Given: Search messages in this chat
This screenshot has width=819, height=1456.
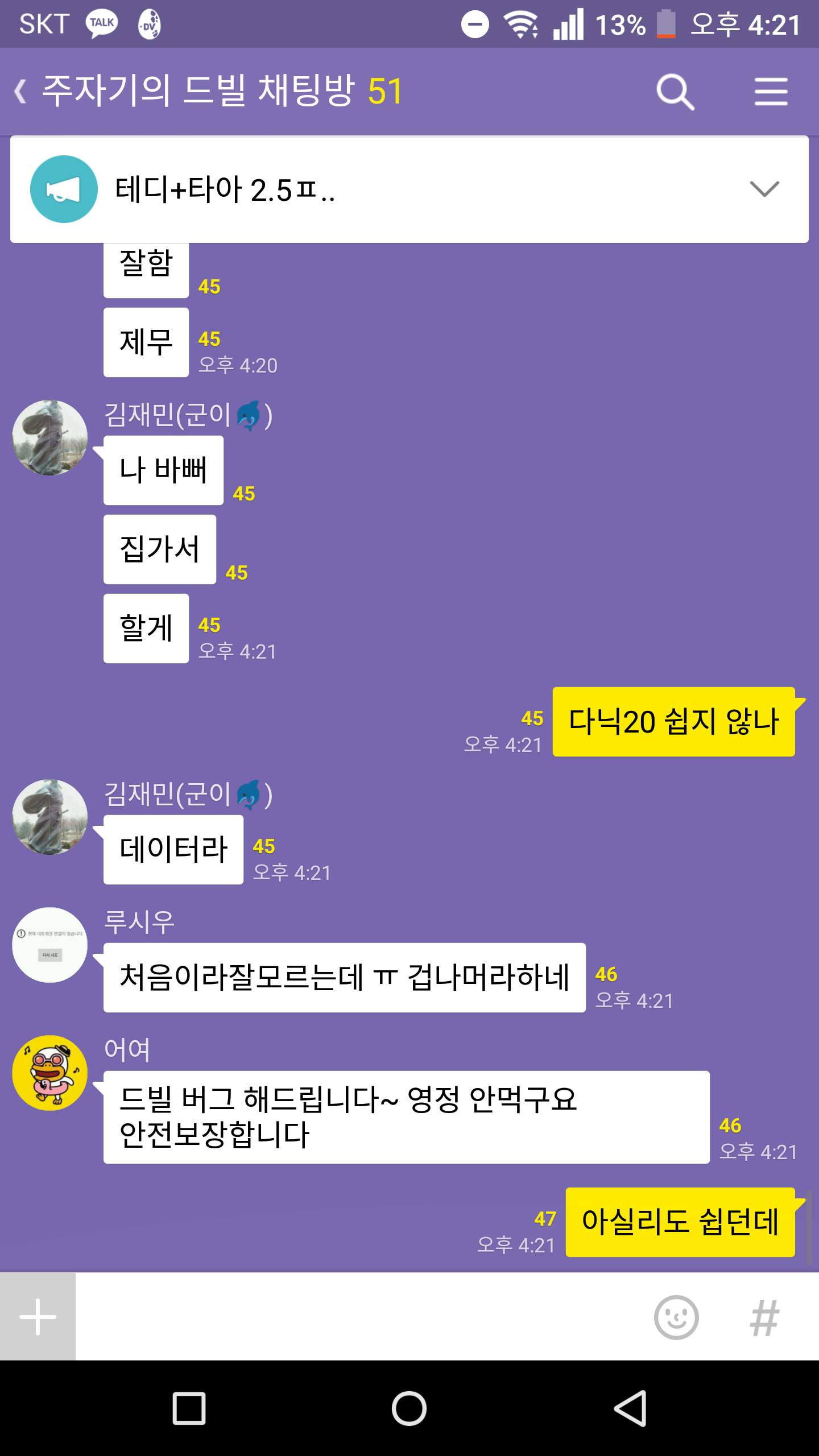Looking at the screenshot, I should [x=675, y=92].
